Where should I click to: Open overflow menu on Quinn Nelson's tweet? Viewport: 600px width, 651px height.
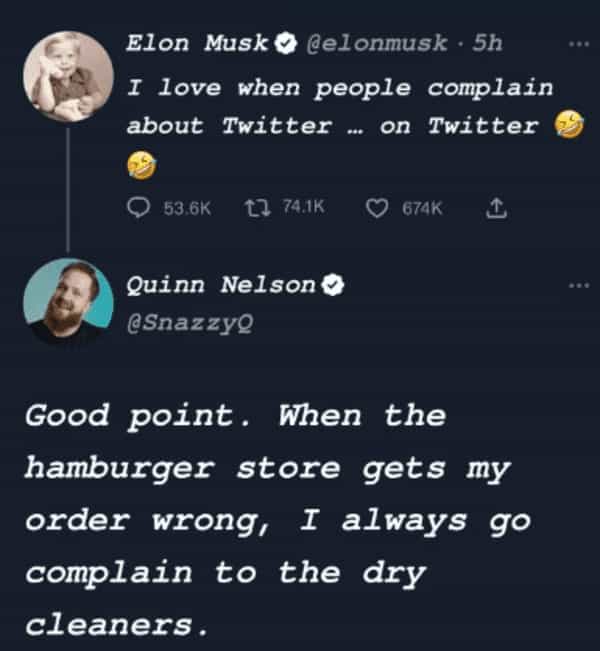click(x=578, y=286)
